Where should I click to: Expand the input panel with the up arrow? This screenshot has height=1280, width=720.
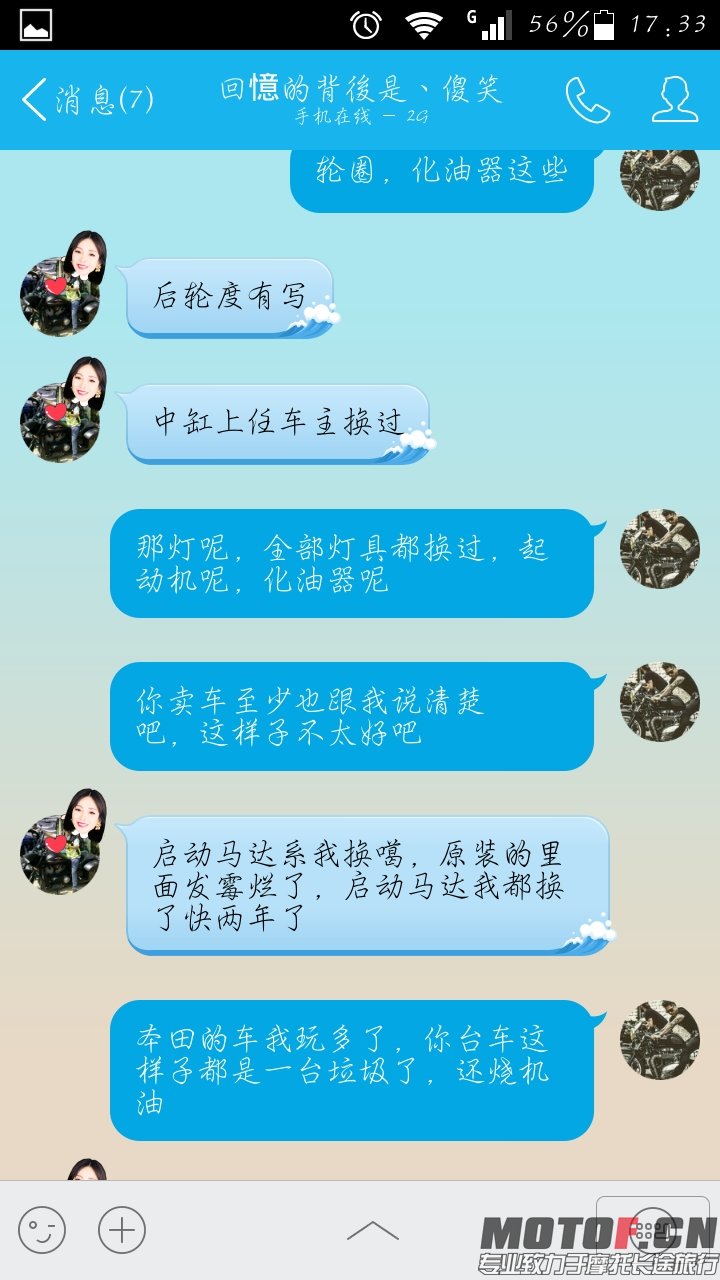tap(372, 1230)
